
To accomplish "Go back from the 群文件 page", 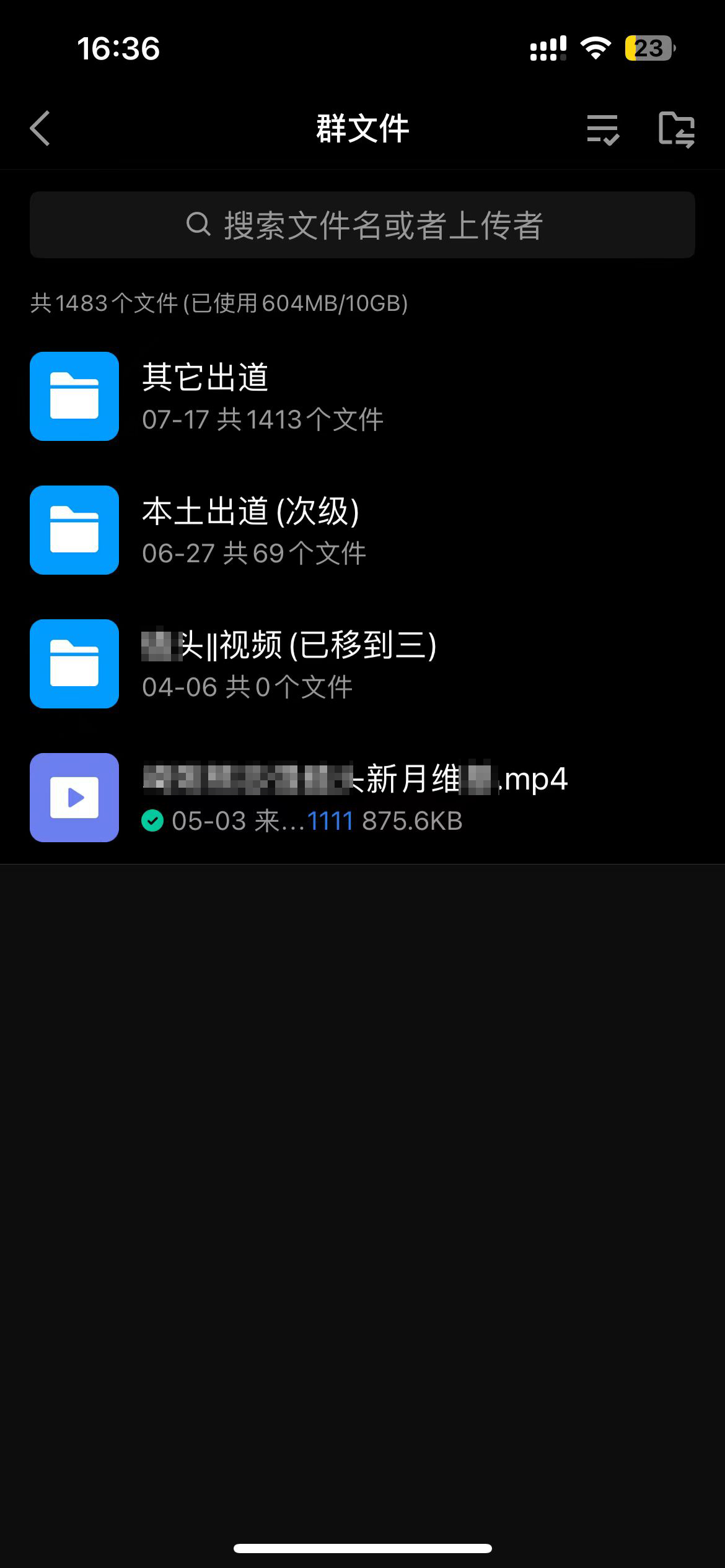I will click(x=40, y=129).
